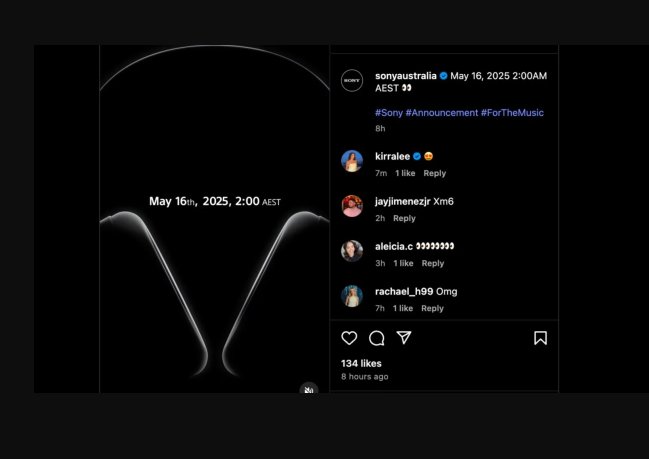The image size is (649, 459).
Task: Open the #Sony hashtag
Action: pos(389,113)
